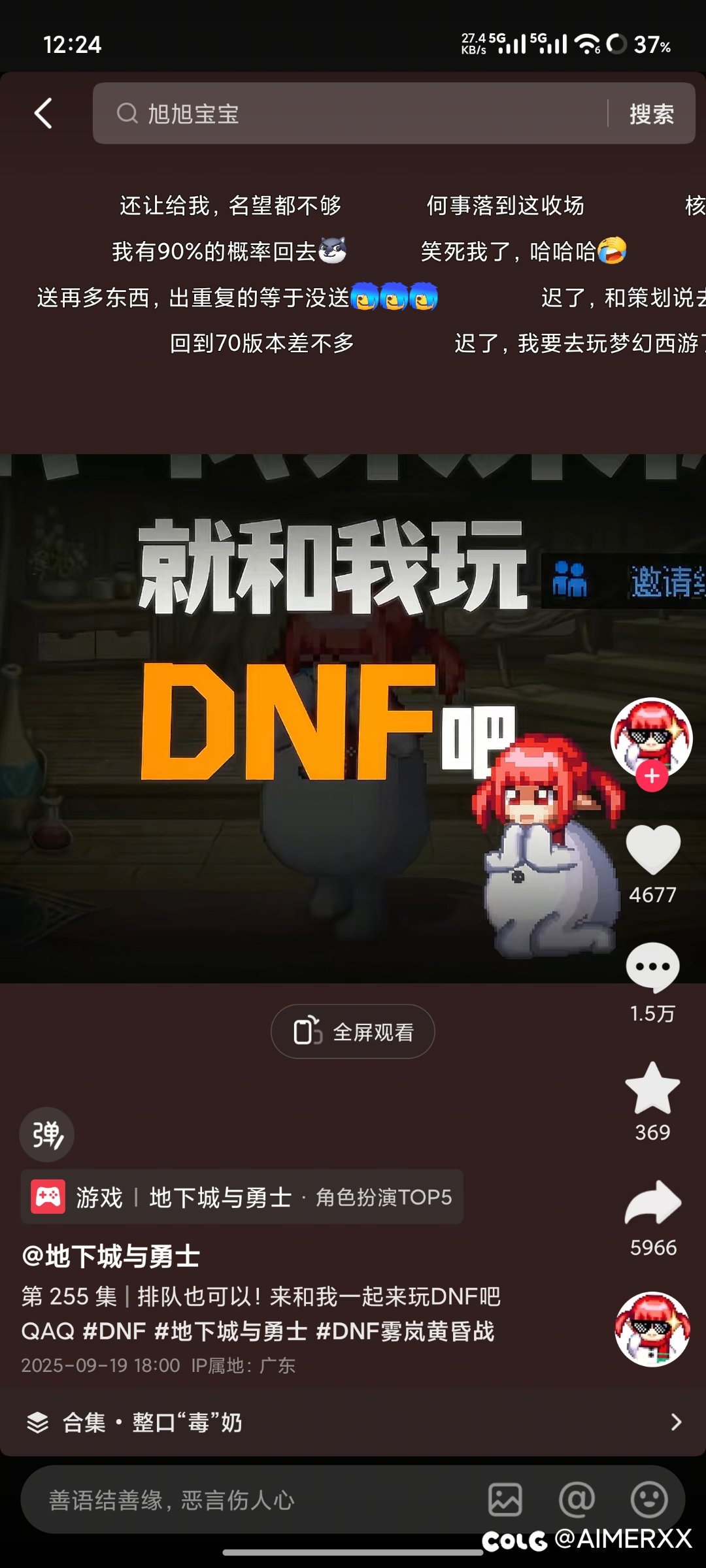This screenshot has height=1568, width=706.
Task: Tap the 搜索 button
Action: (651, 114)
